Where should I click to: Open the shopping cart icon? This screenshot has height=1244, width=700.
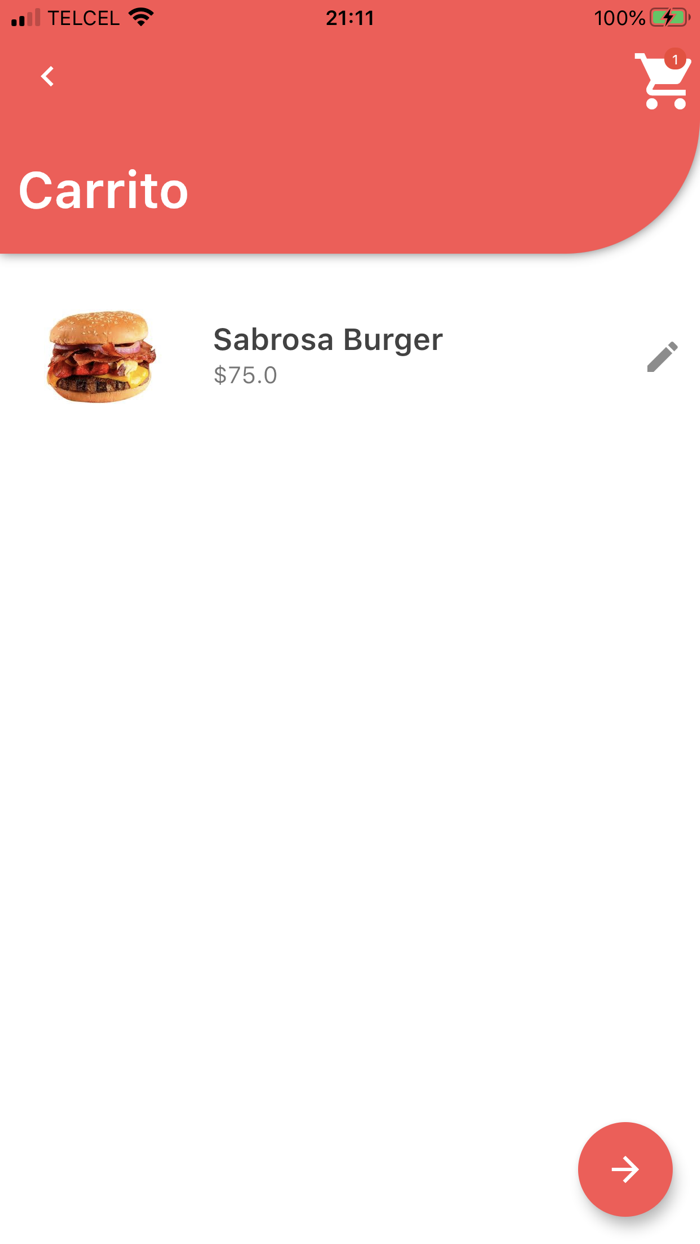pos(662,81)
